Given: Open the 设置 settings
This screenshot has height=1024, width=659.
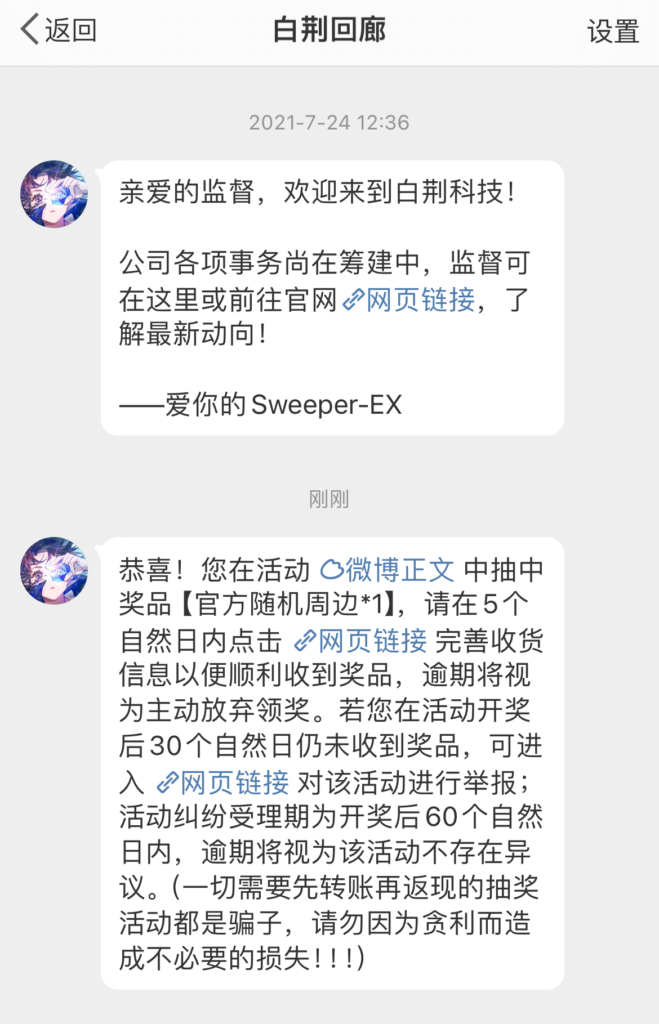Looking at the screenshot, I should point(612,31).
